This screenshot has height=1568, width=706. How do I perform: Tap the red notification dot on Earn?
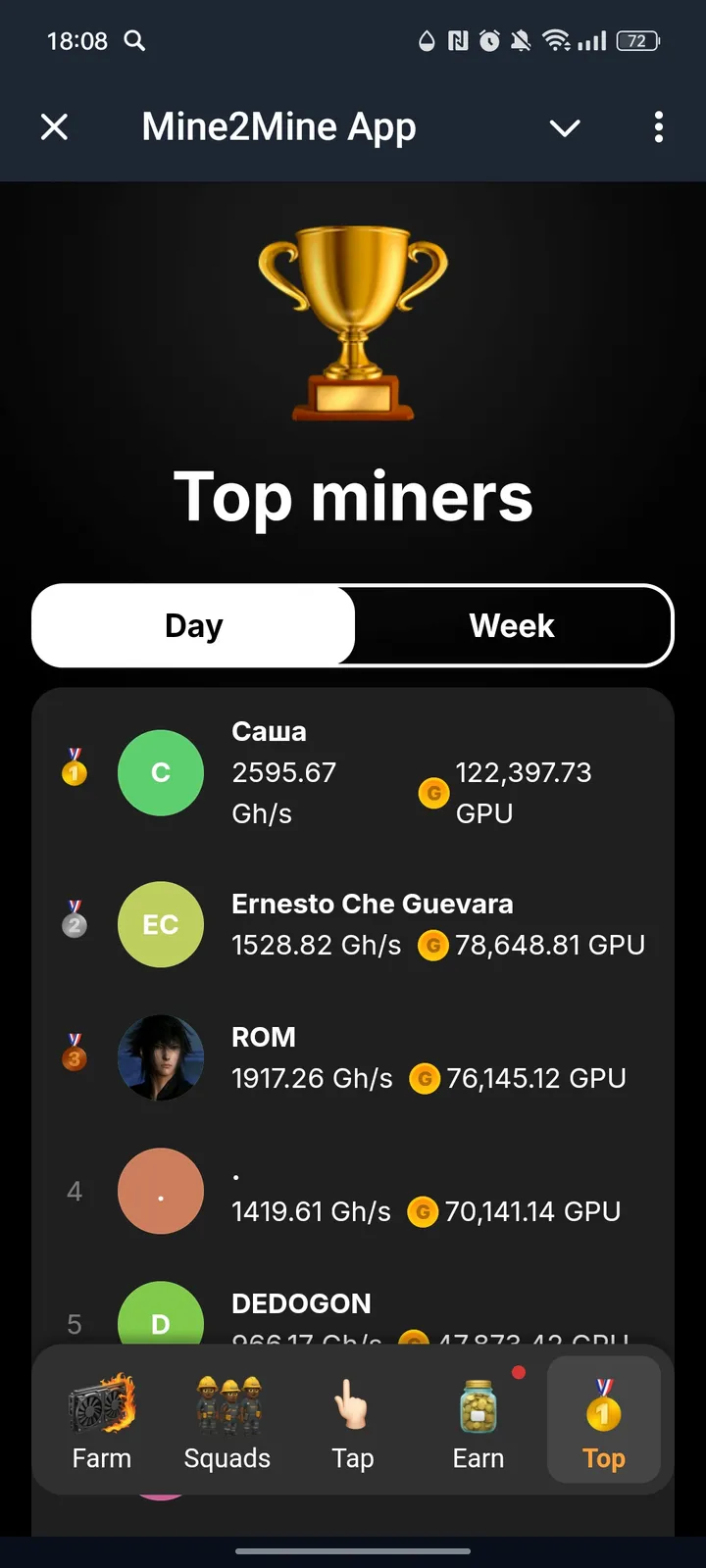pyautogui.click(x=519, y=1372)
